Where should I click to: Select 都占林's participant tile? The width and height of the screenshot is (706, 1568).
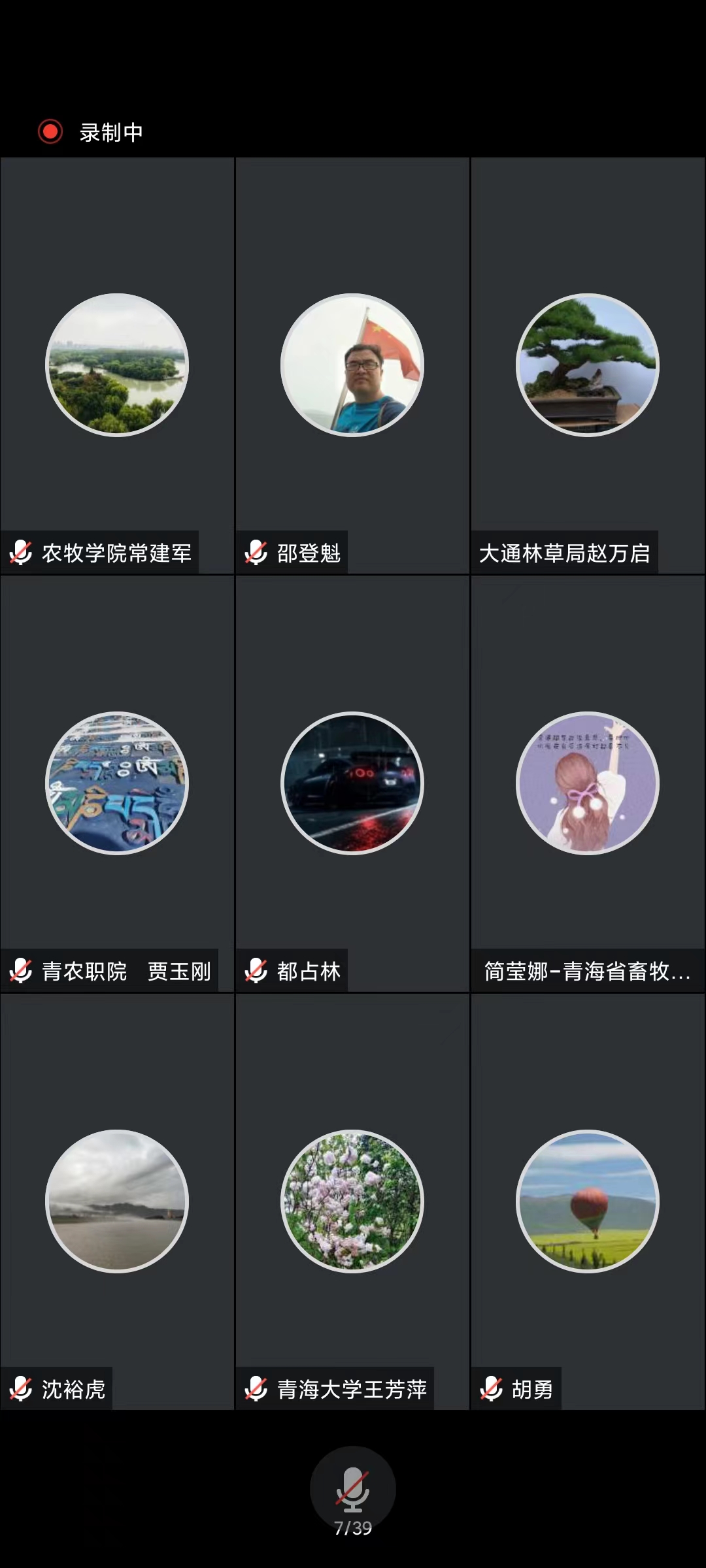coord(352,783)
